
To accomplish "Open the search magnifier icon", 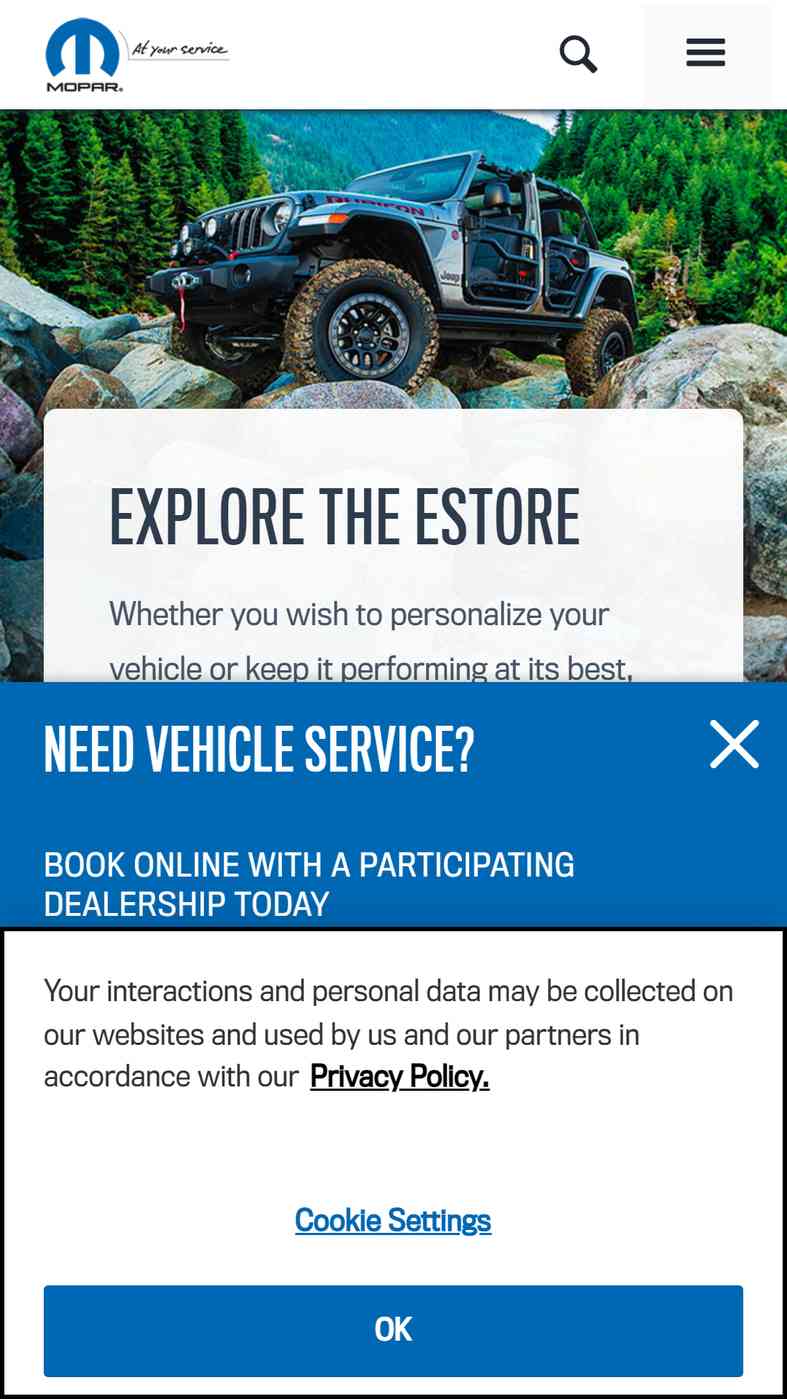I will (578, 54).
